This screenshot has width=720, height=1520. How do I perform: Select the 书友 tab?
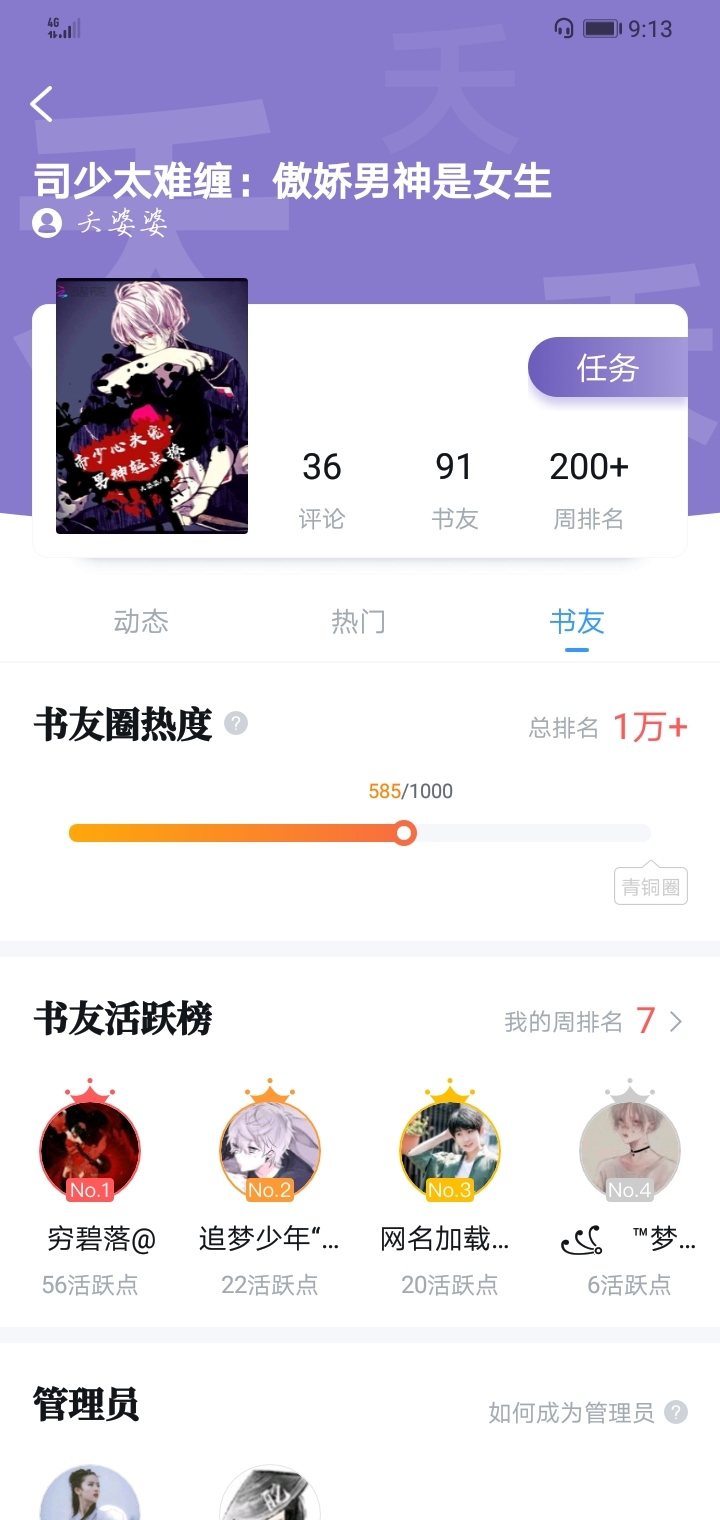tap(577, 621)
